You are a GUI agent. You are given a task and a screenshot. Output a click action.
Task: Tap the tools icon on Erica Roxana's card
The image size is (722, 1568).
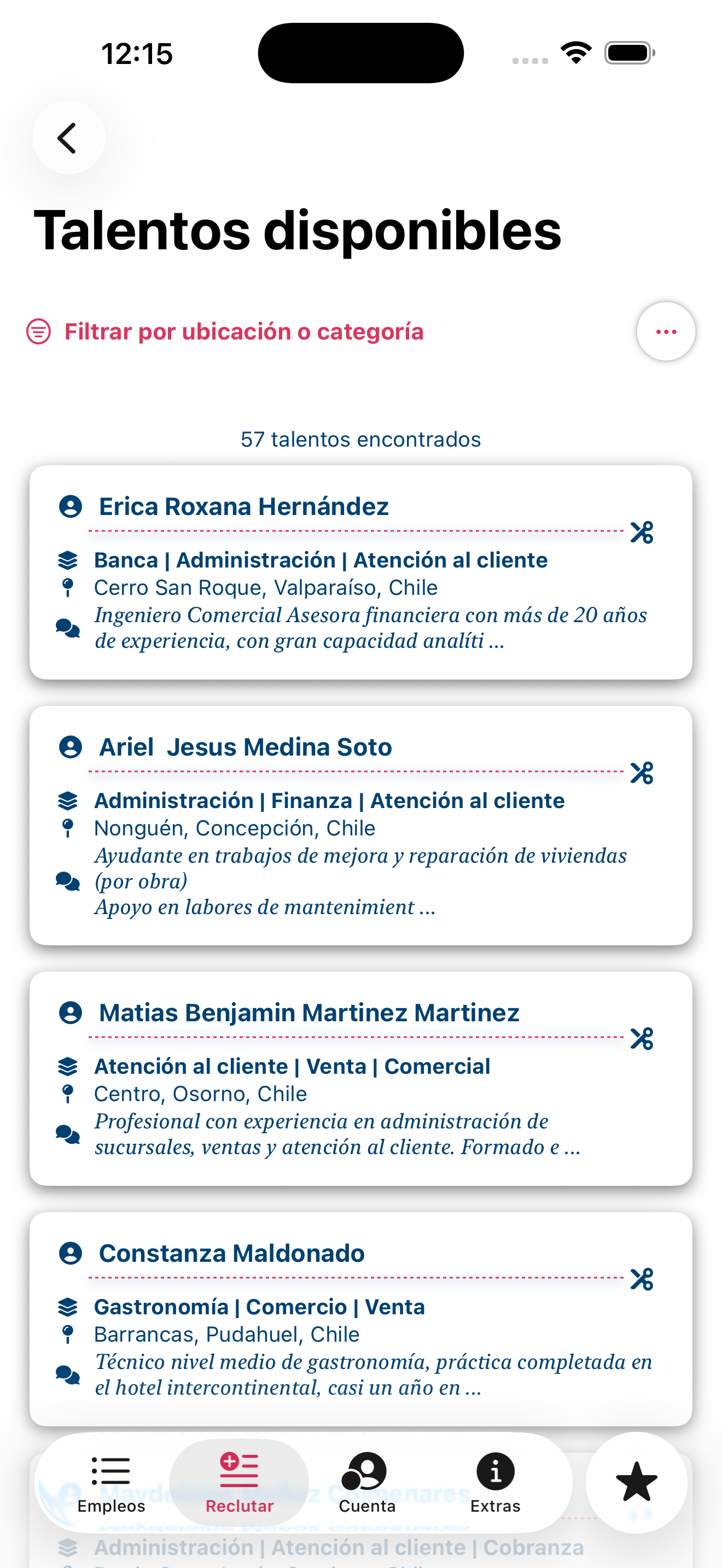pos(642,533)
